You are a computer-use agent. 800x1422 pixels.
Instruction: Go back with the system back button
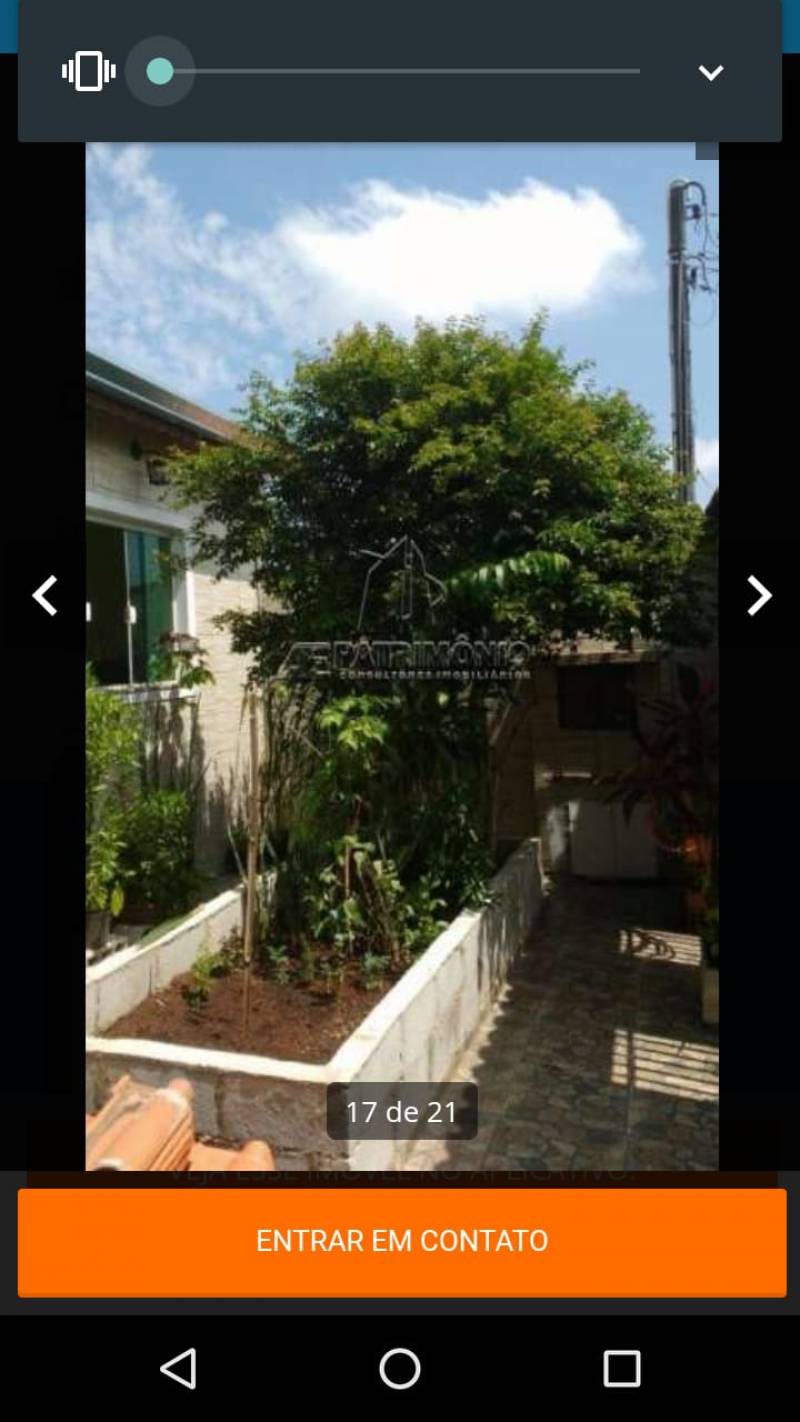178,1368
